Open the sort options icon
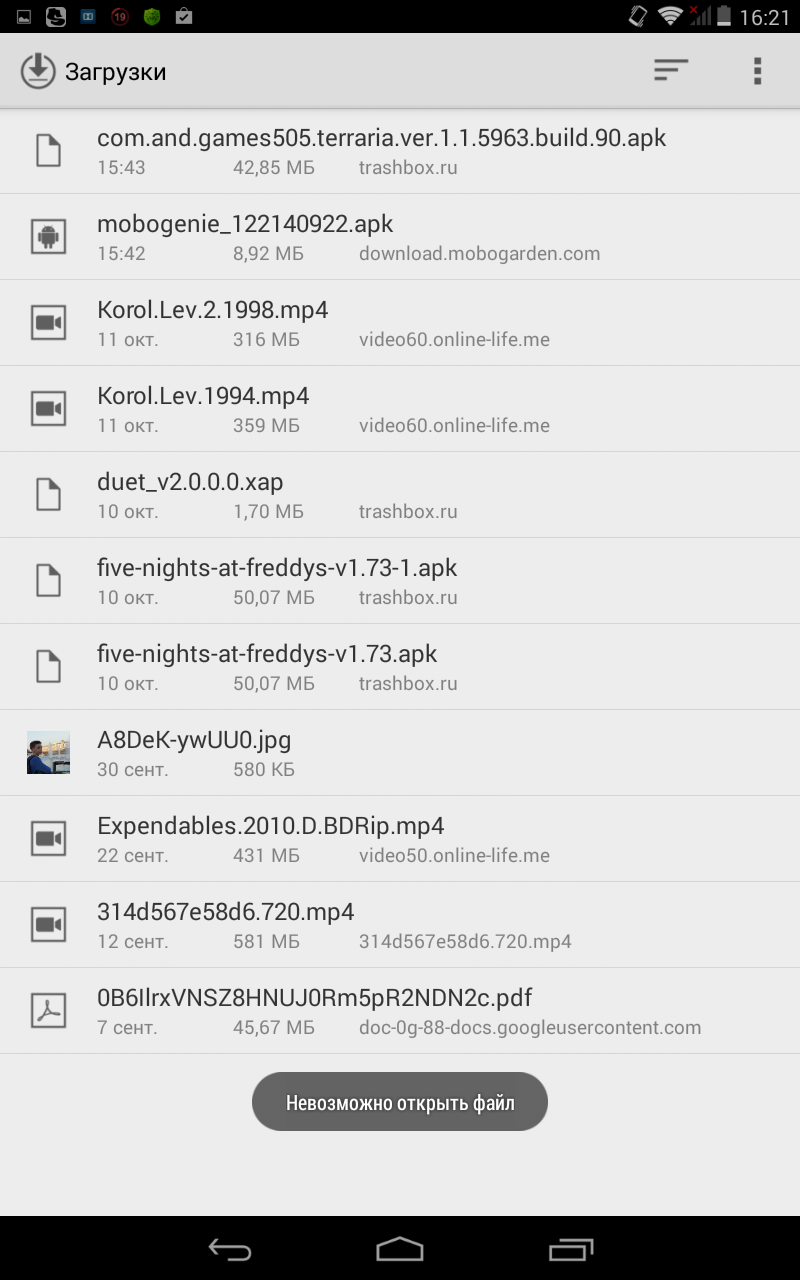 pyautogui.click(x=671, y=70)
